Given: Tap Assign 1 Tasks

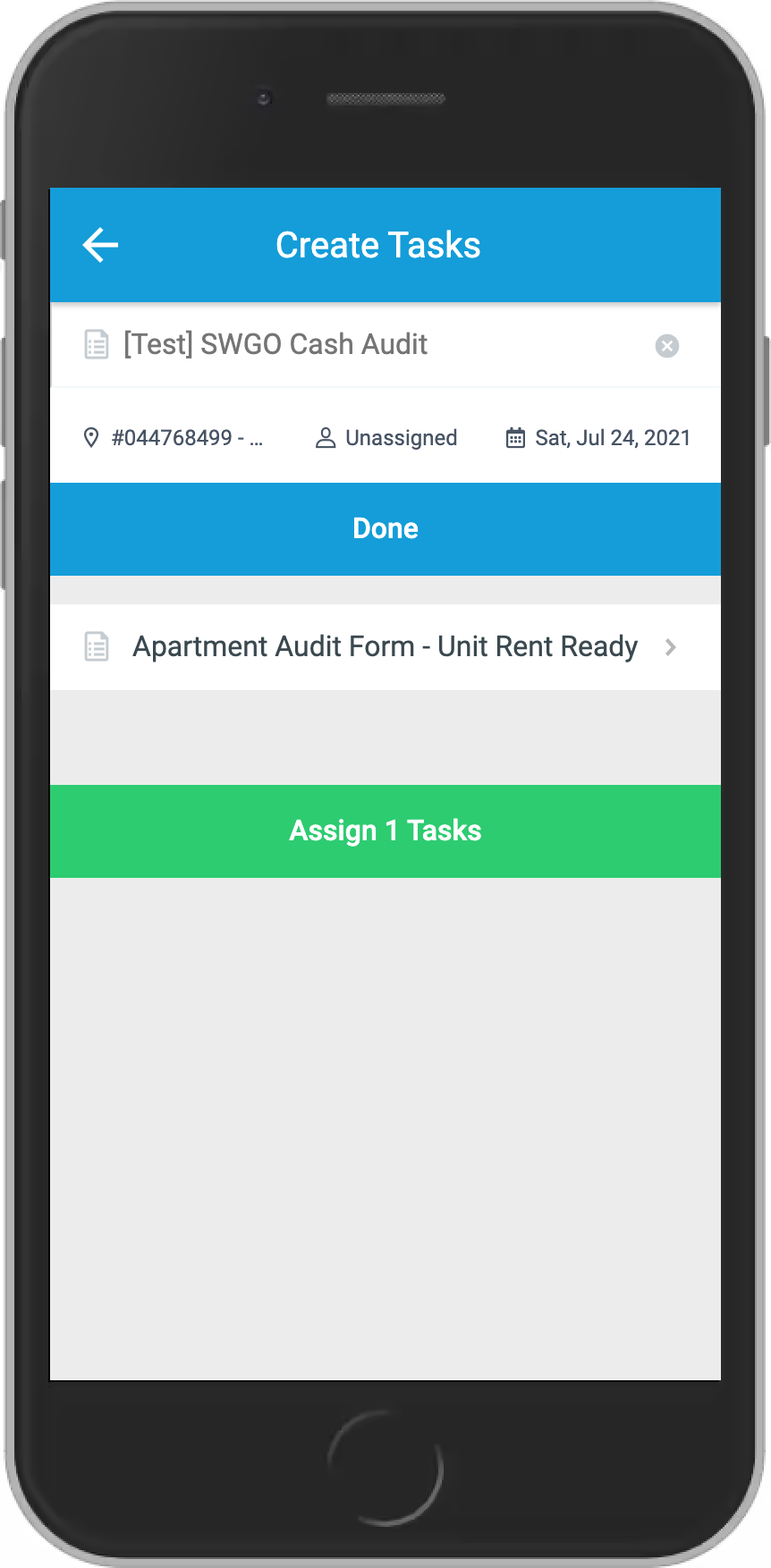Looking at the screenshot, I should click(385, 831).
